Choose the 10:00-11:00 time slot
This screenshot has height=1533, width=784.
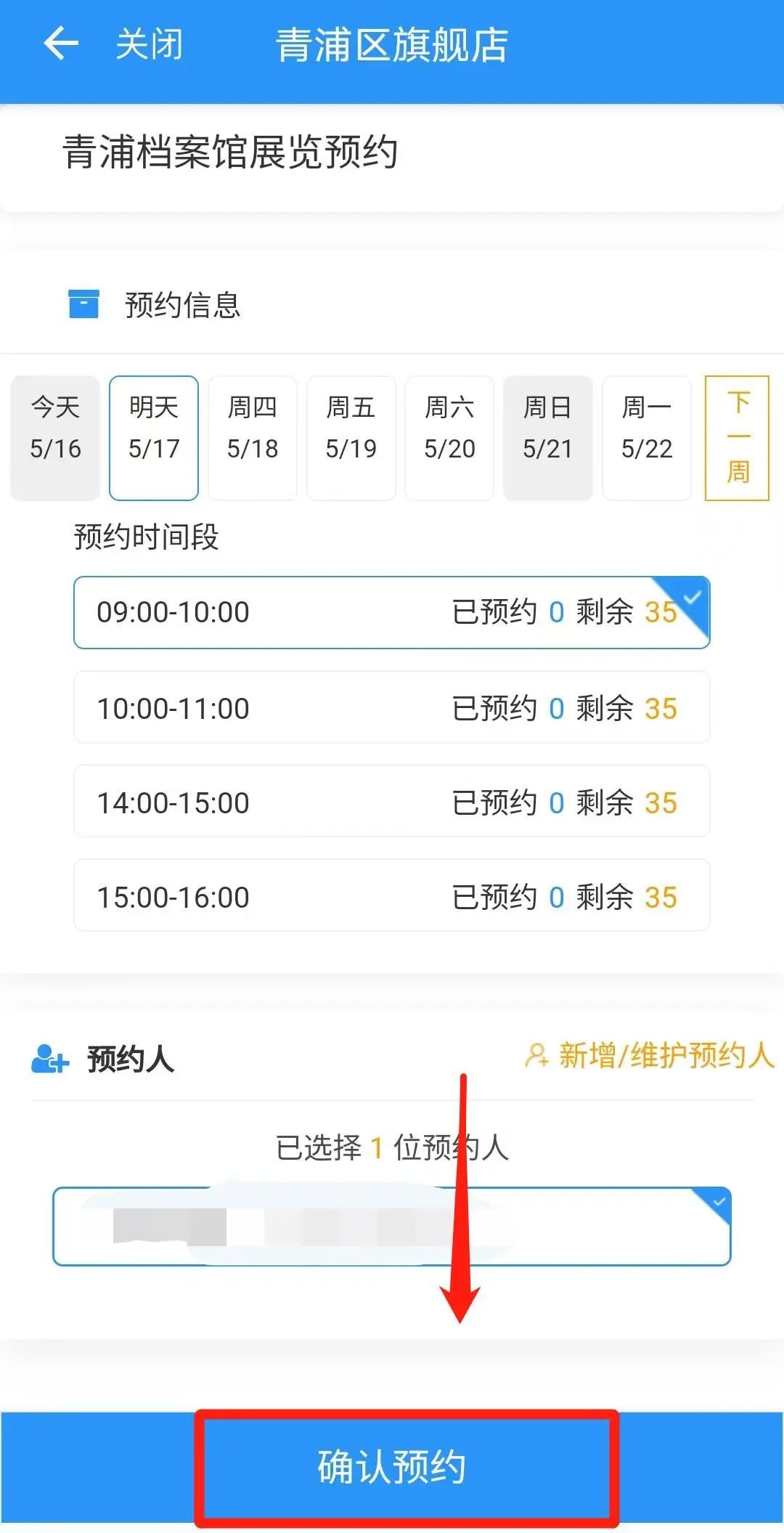[391, 707]
